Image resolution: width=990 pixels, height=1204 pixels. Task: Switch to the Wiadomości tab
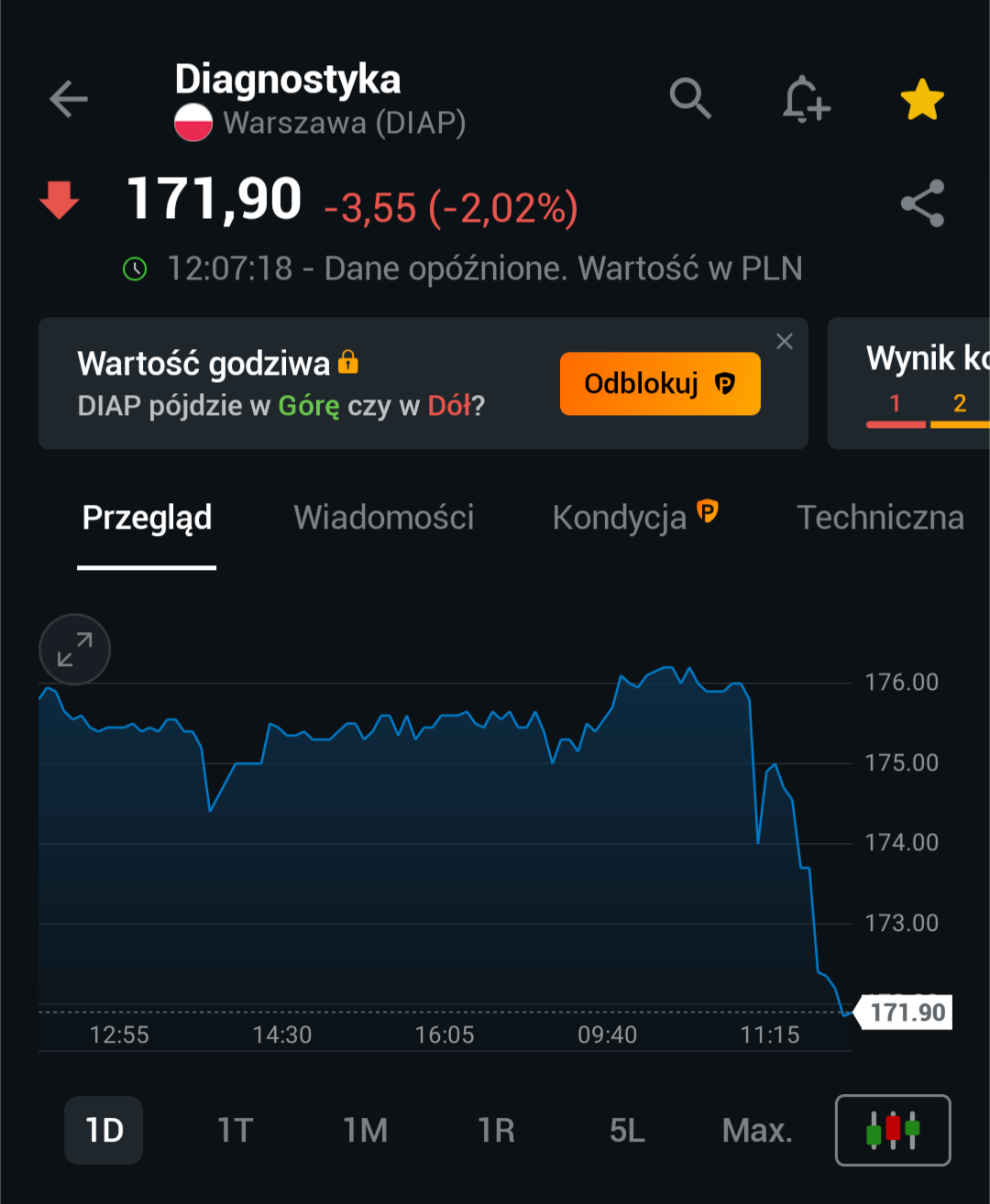384,518
